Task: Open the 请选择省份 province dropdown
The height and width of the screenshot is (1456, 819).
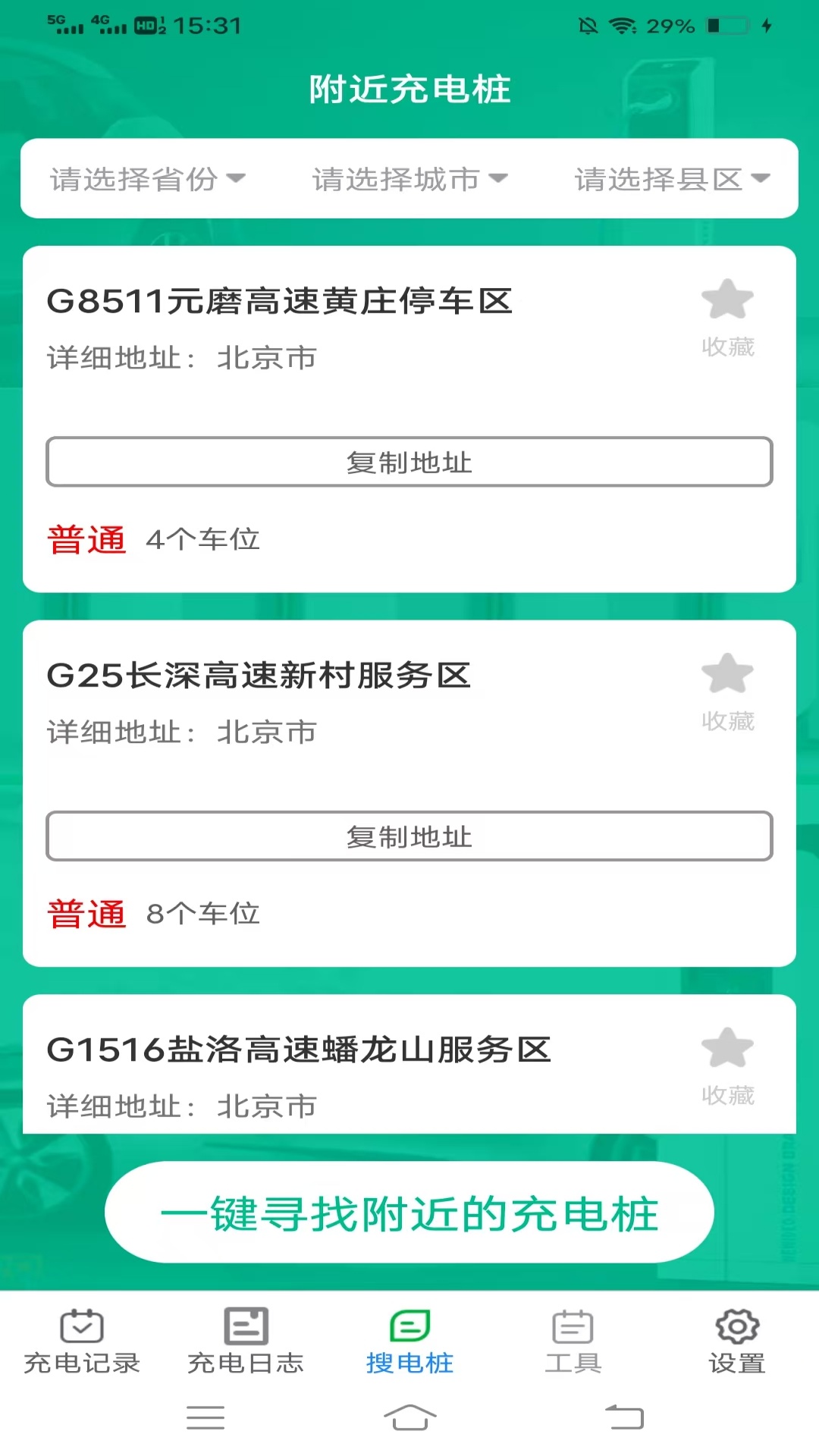Action: [x=146, y=178]
